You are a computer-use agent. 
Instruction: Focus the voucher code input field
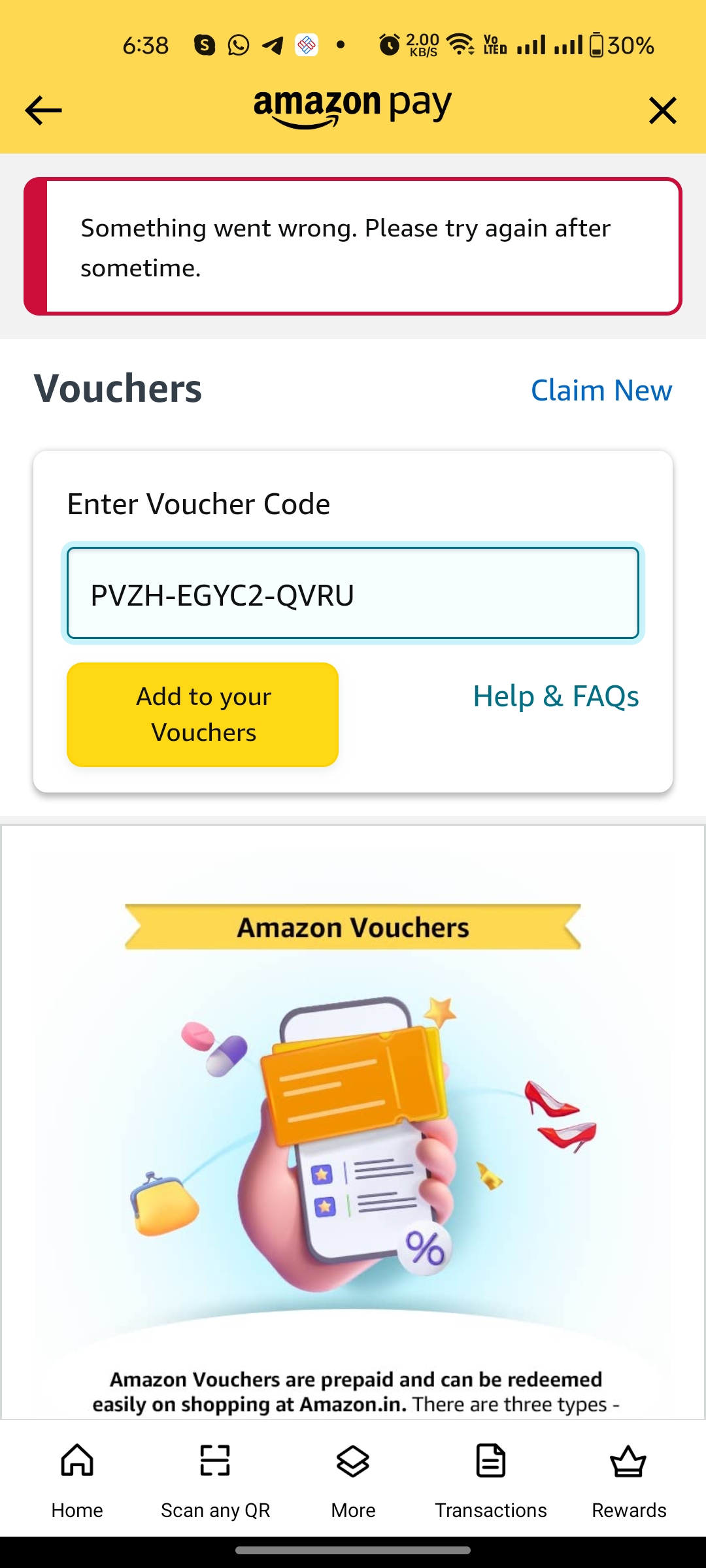(353, 593)
